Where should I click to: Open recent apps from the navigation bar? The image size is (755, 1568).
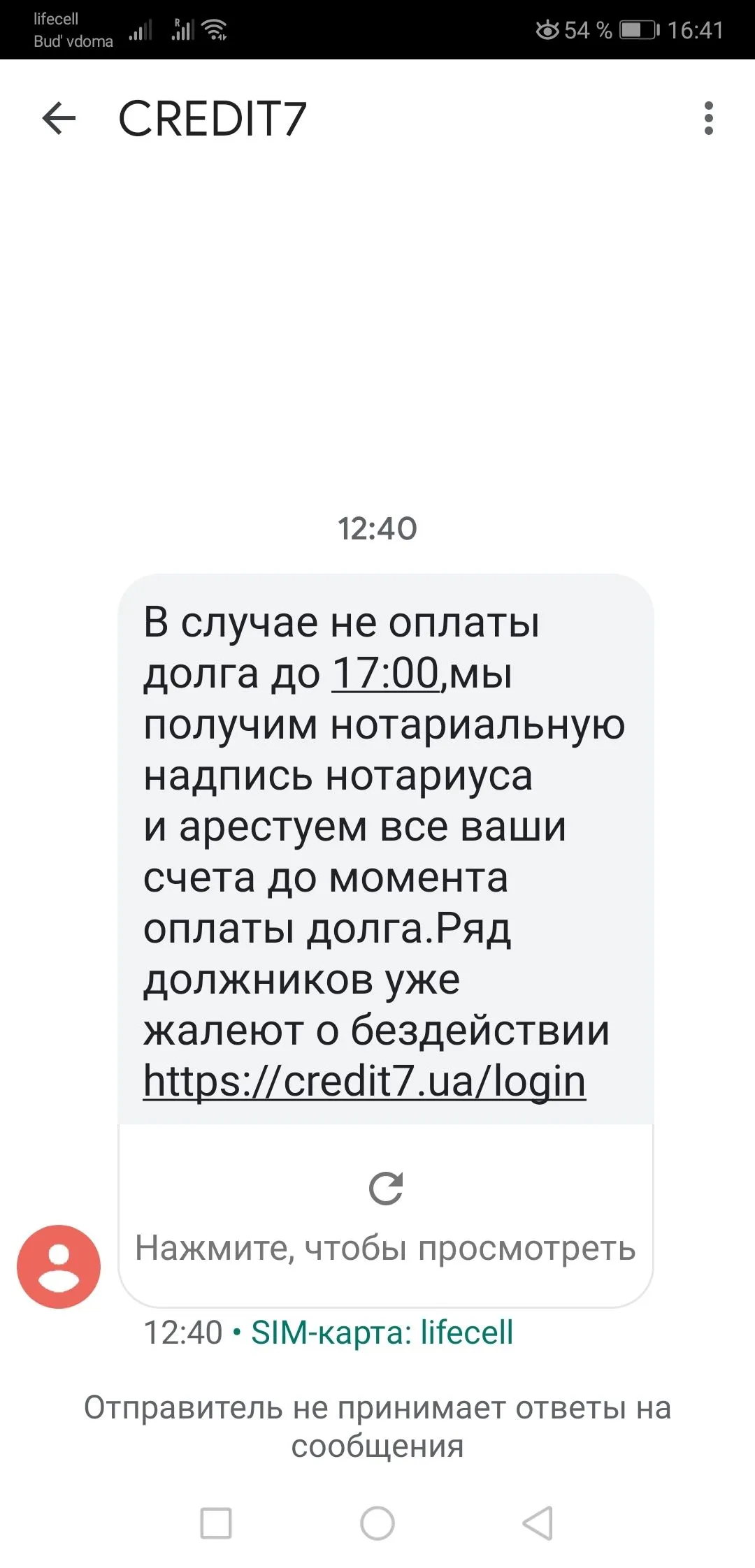pyautogui.click(x=215, y=1523)
